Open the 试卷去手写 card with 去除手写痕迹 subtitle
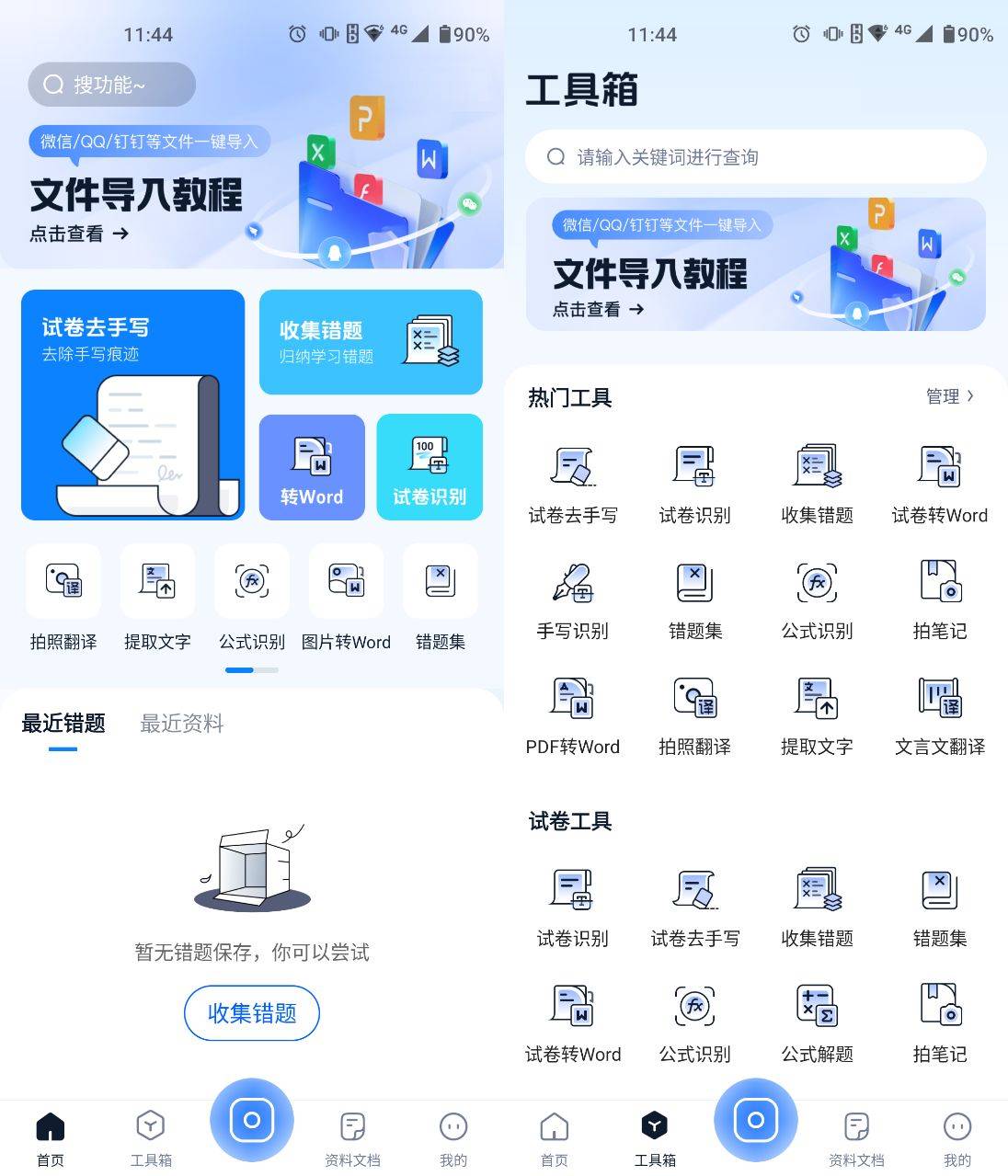This screenshot has width=1008, height=1176. tap(132, 405)
